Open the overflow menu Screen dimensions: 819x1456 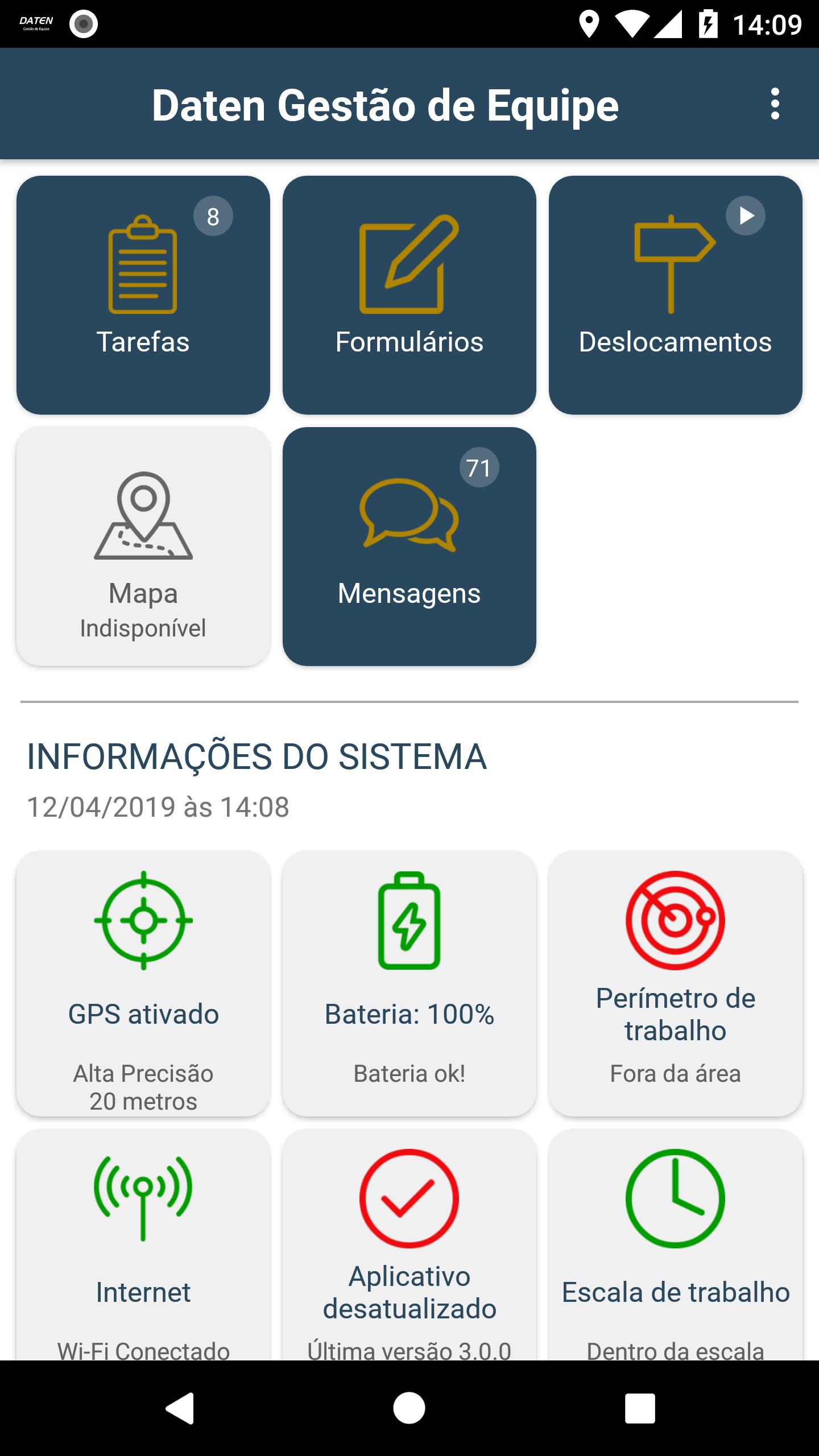pyautogui.click(x=775, y=104)
